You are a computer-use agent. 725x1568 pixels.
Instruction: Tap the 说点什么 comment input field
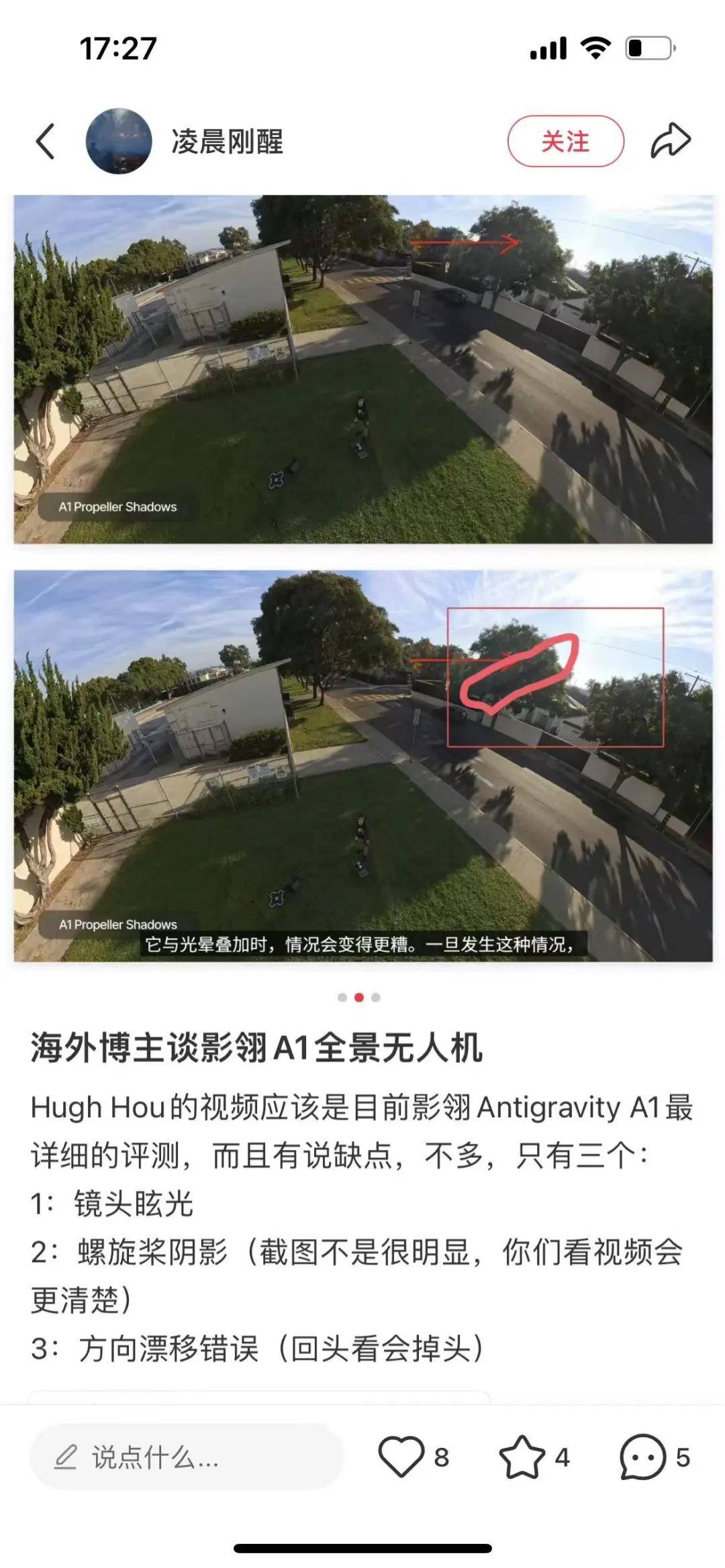click(x=186, y=1457)
